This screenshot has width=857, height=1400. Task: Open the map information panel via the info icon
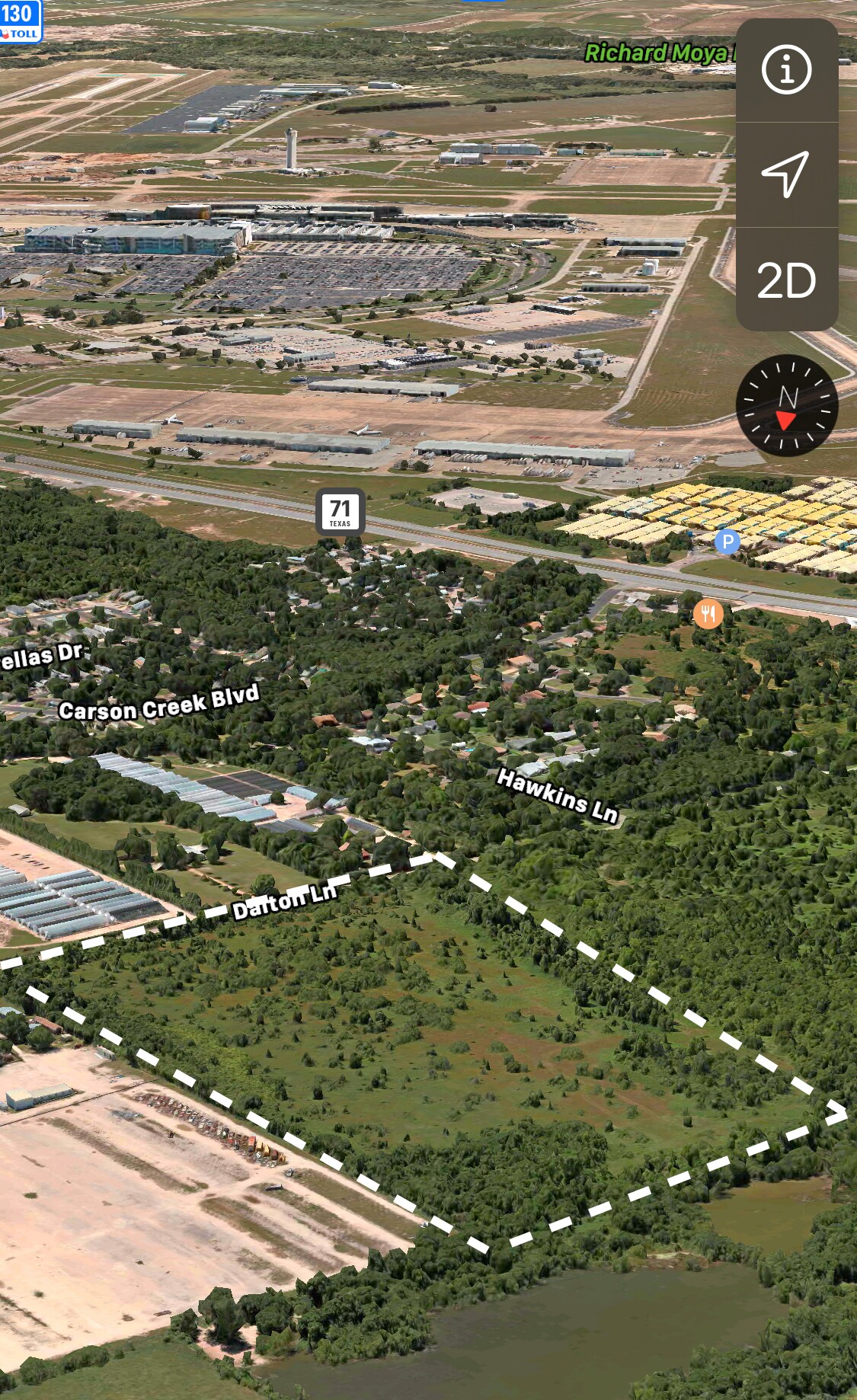pos(786,71)
